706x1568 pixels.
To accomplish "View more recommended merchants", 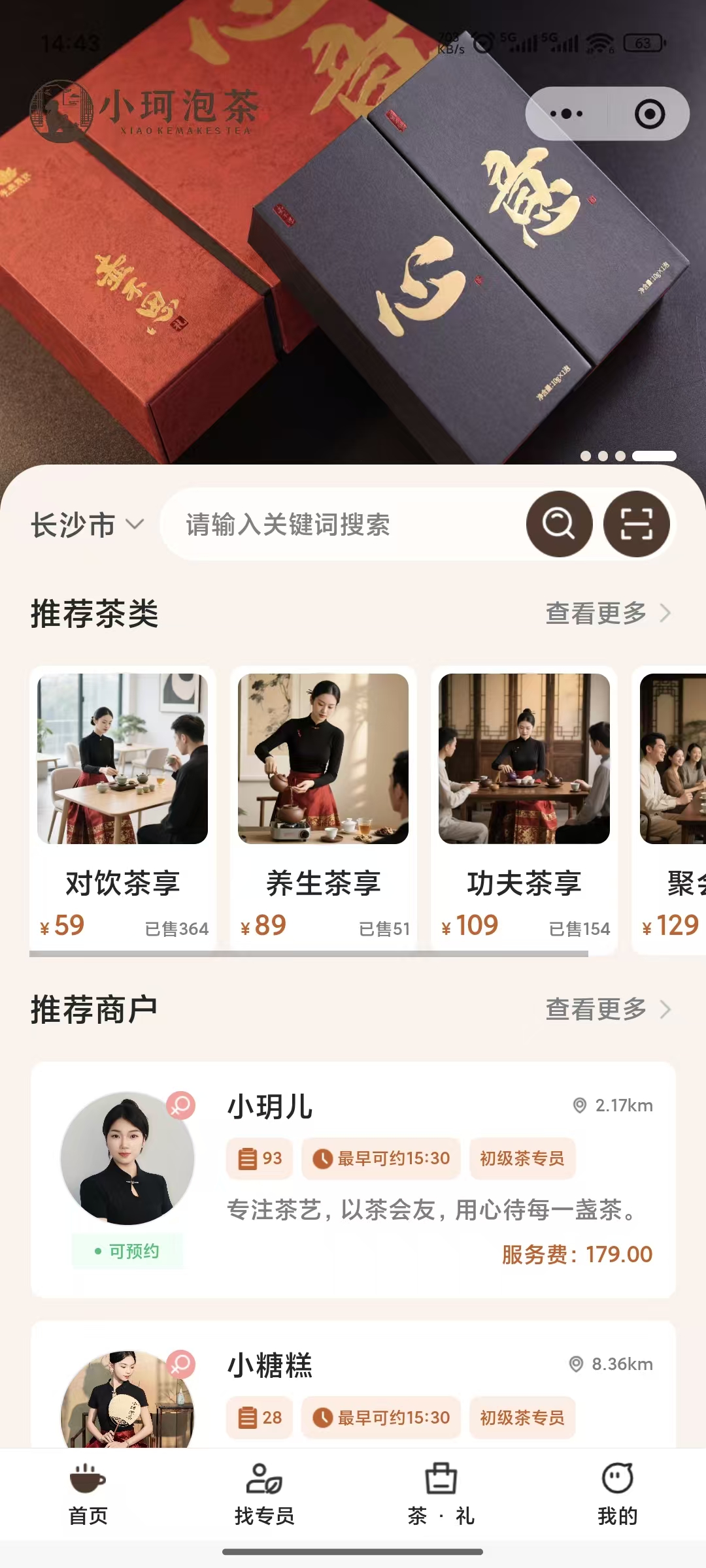I will 608,1009.
